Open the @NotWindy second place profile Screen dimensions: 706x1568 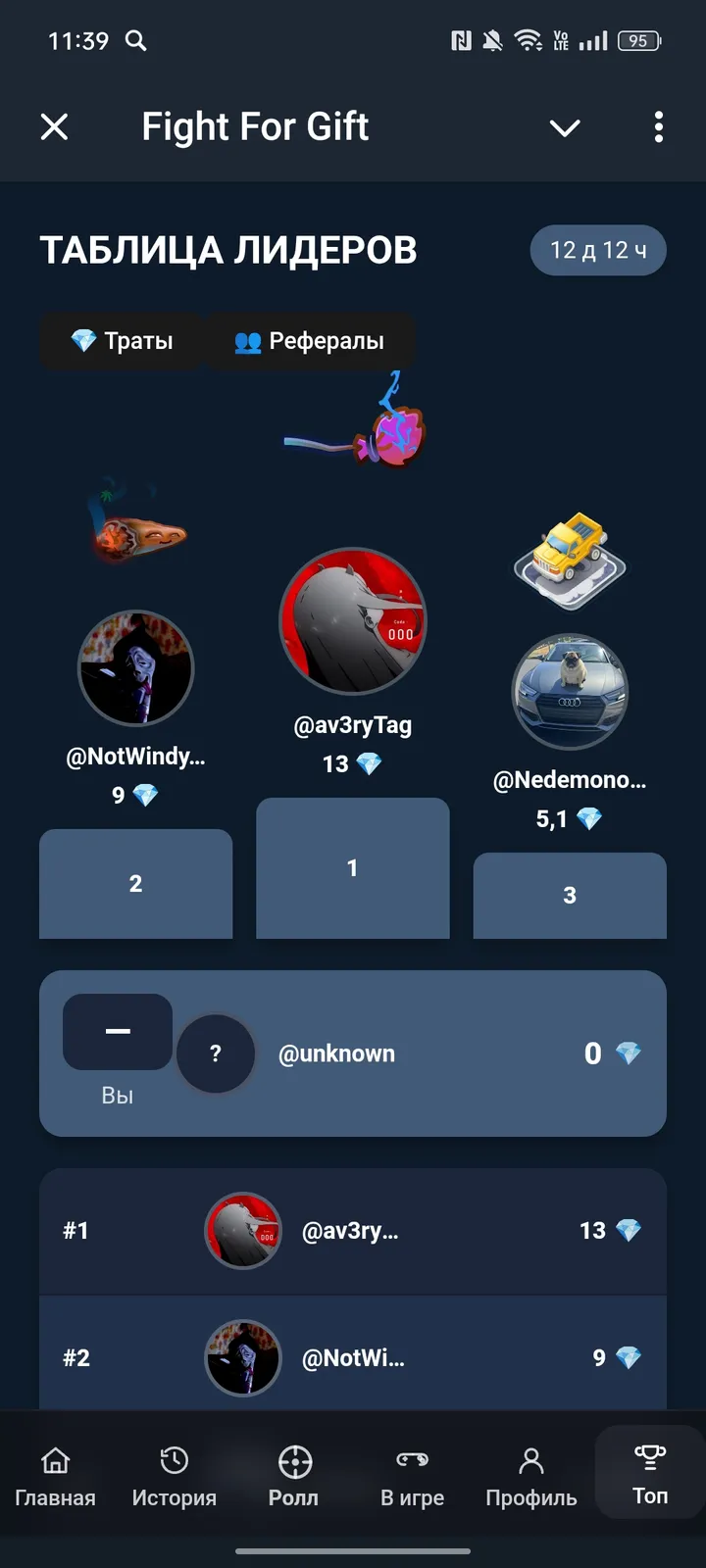click(x=135, y=669)
